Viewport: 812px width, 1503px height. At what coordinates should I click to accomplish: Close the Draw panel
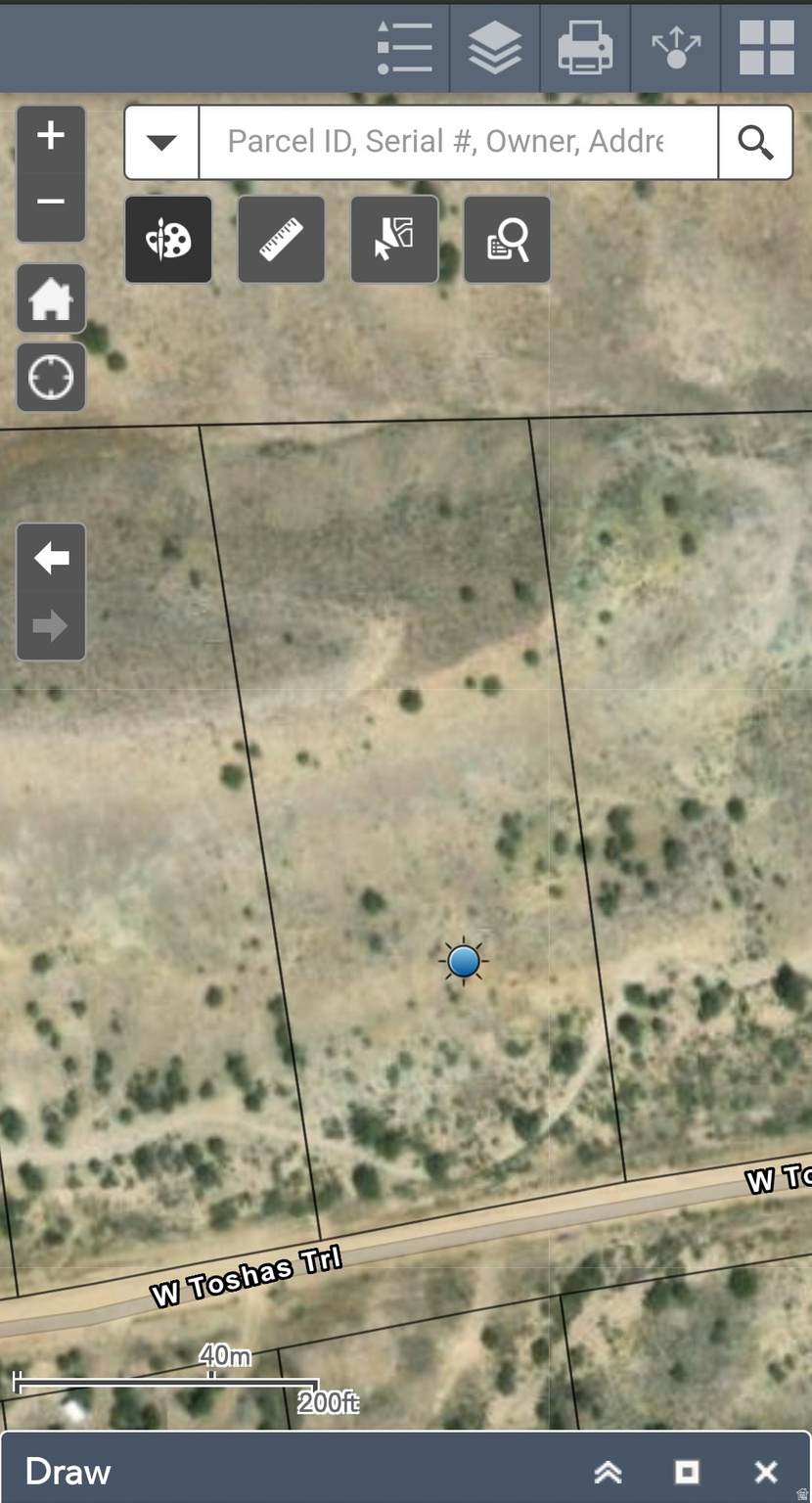[x=766, y=1472]
